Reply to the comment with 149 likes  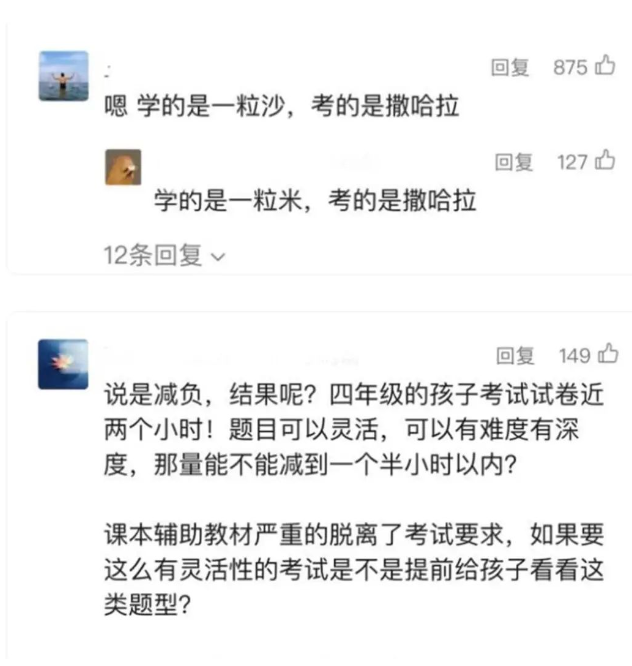tap(516, 355)
